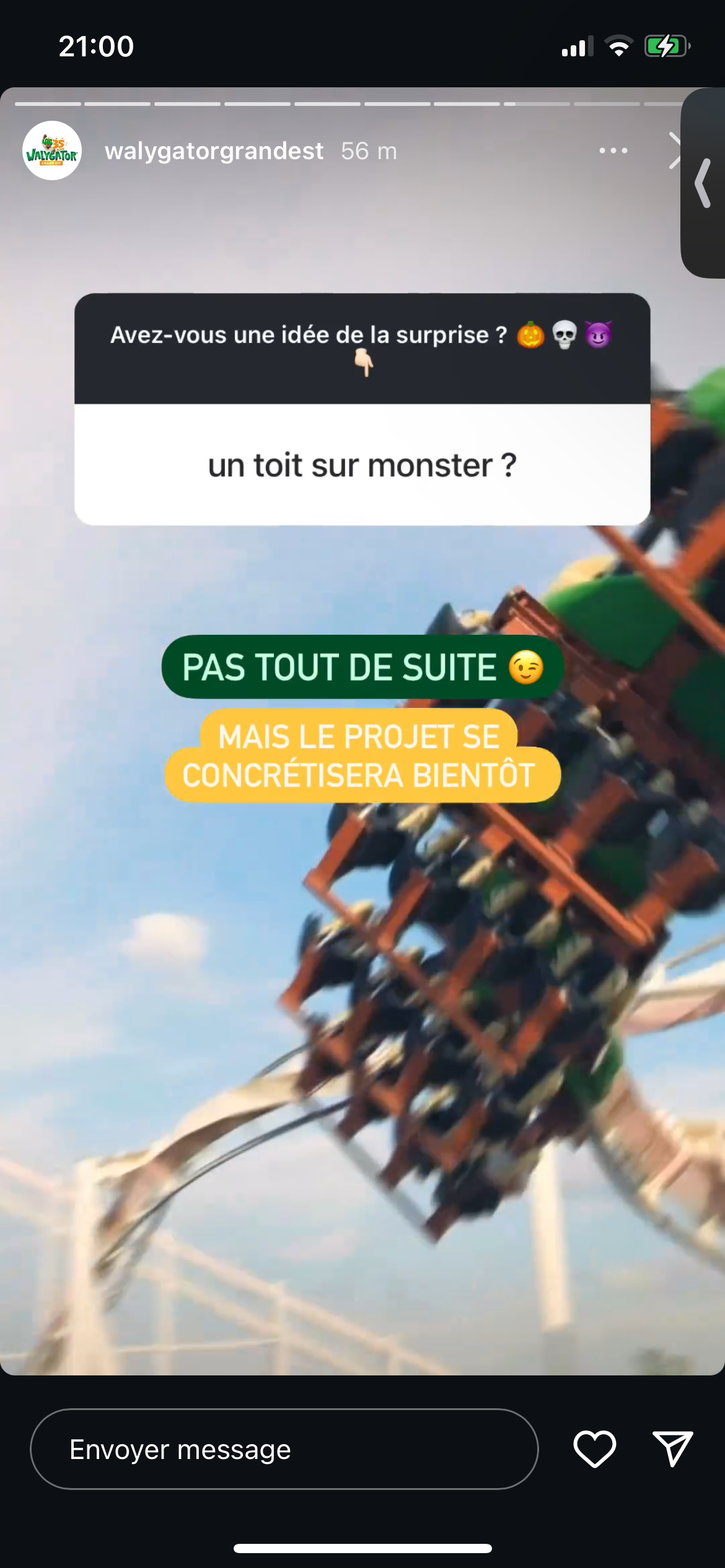This screenshot has width=725, height=1568.
Task: Close the story viewer
Action: pos(674,150)
